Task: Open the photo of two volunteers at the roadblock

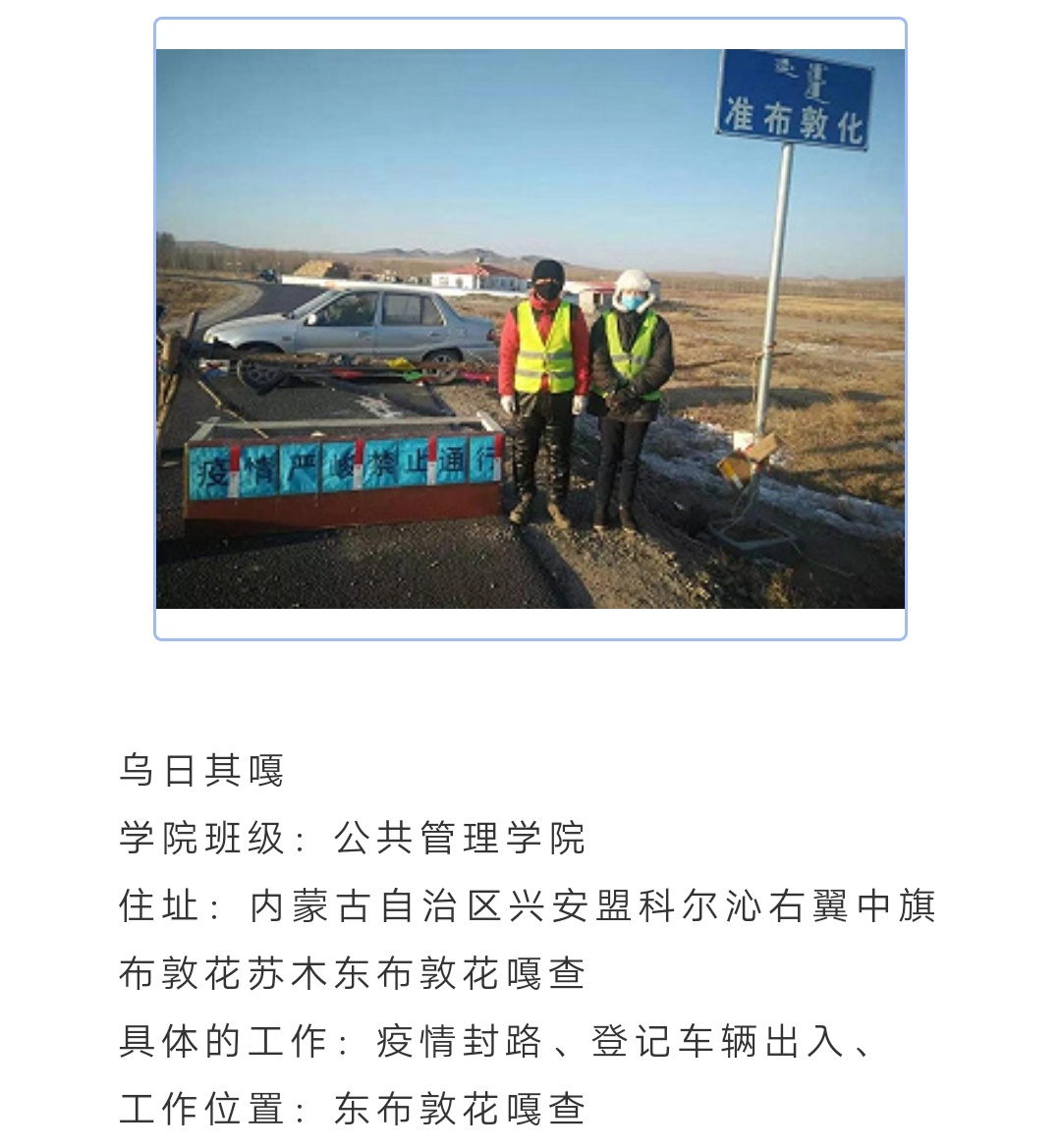Action: (x=530, y=329)
